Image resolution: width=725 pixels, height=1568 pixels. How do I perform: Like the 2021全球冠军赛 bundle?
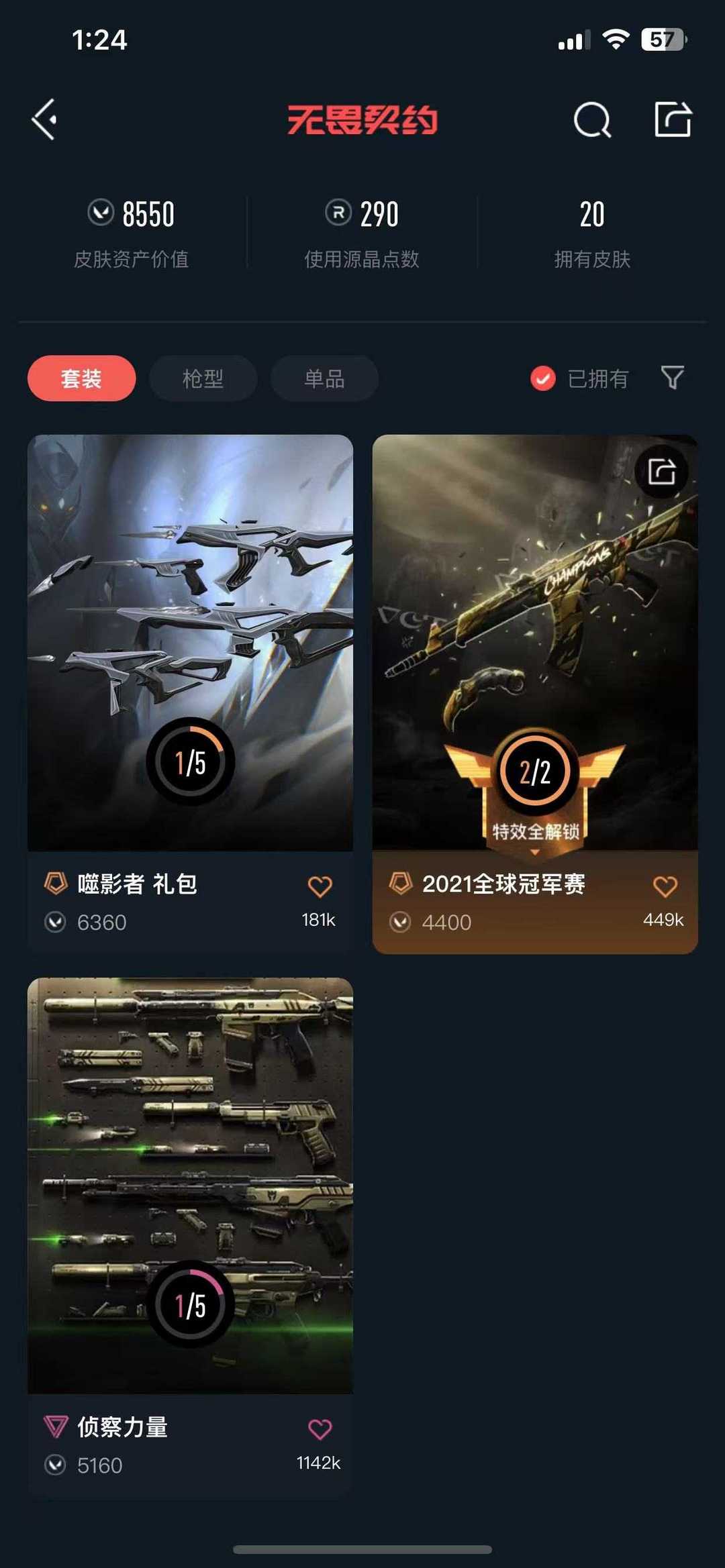click(665, 887)
